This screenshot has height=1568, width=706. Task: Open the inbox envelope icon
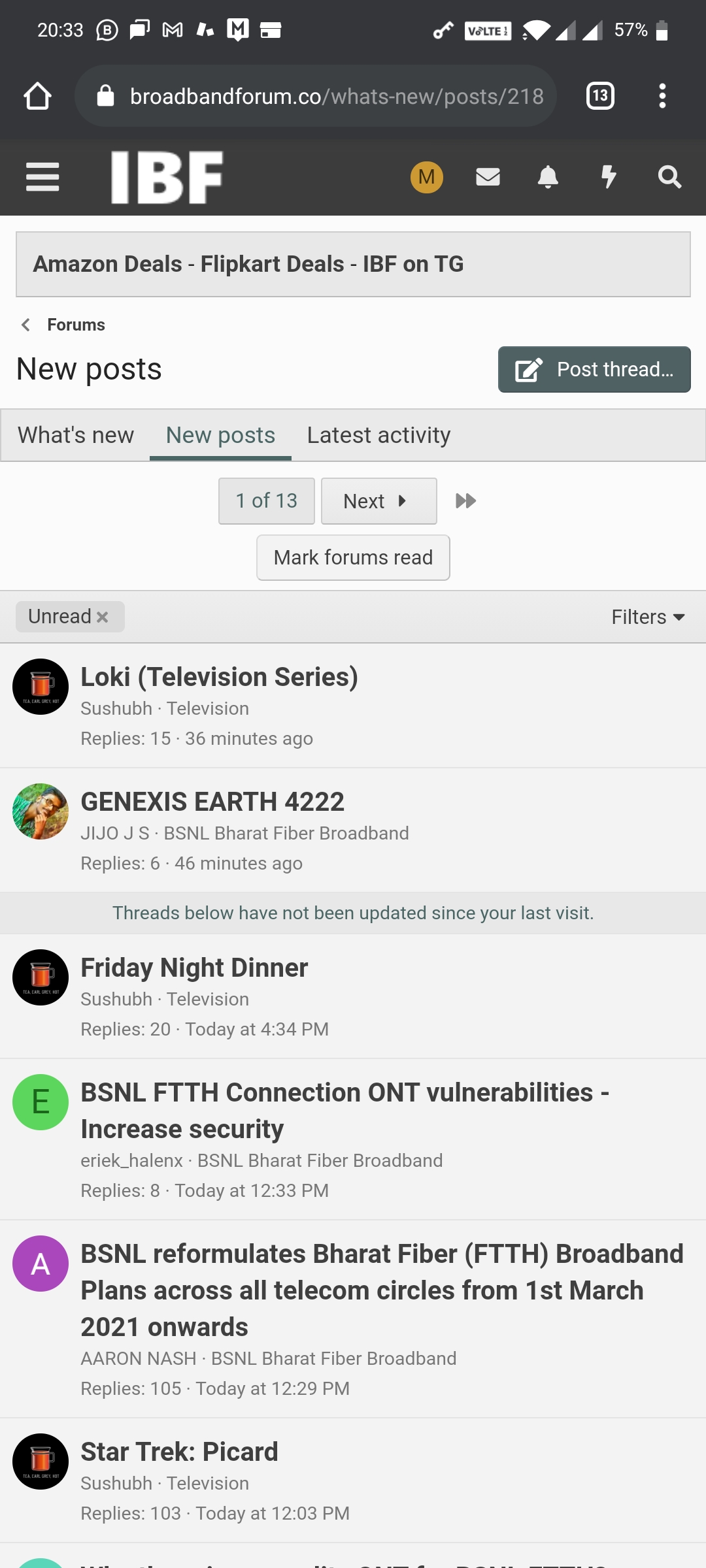point(488,177)
